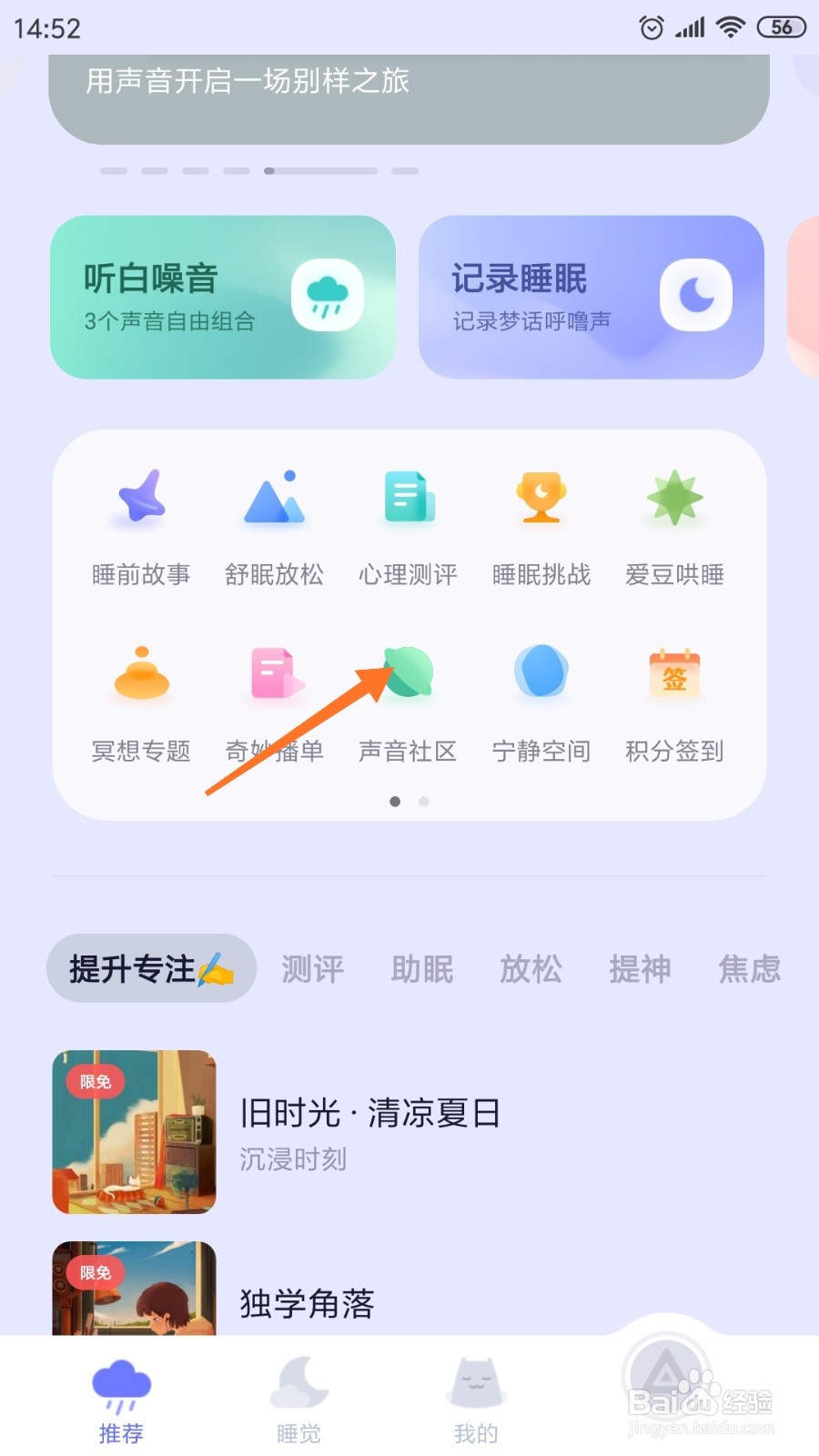819x1456 pixels.
Task: Select the 冥想专题 meditation topics icon
Action: coord(140,696)
